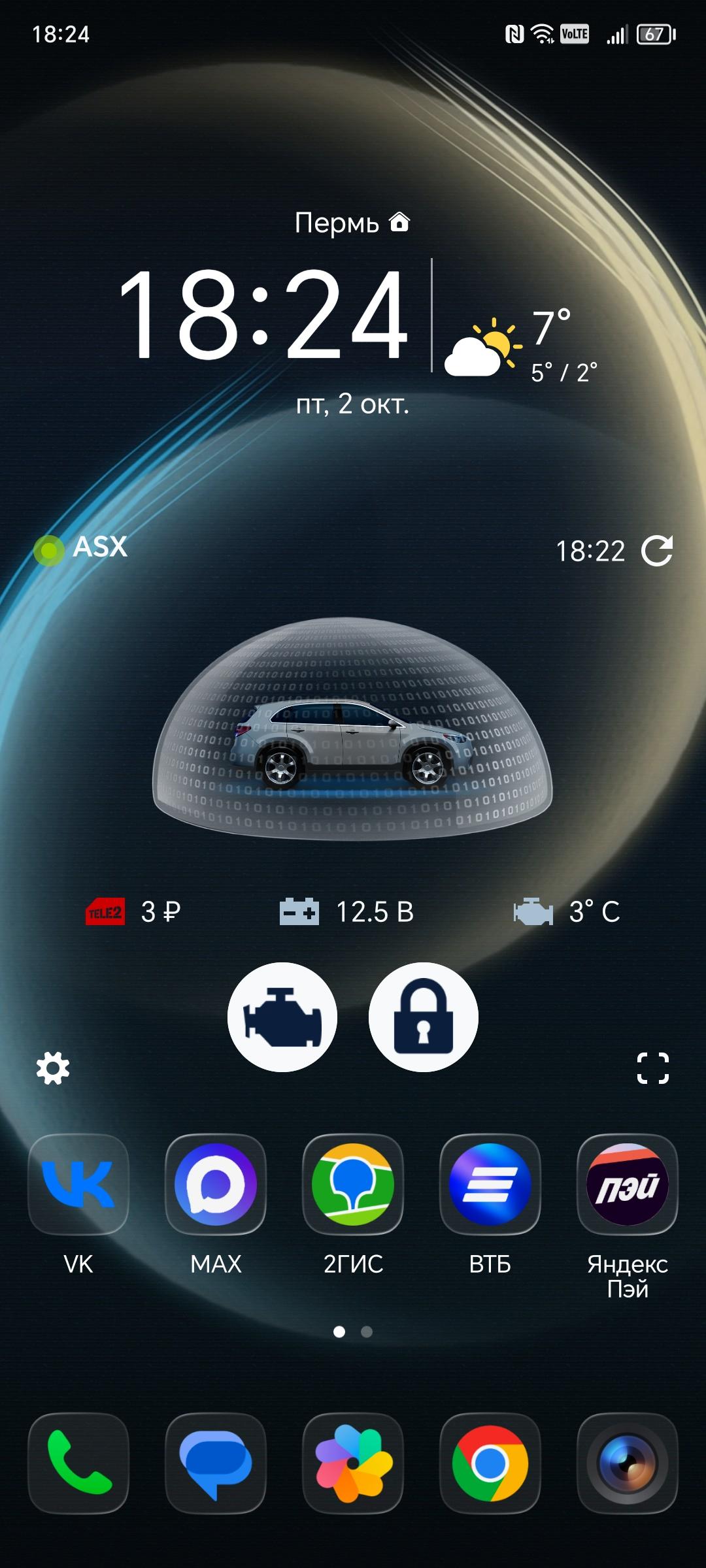Expand the car widget to full screen
Viewport: 706px width, 1568px height.
pos(653,1068)
